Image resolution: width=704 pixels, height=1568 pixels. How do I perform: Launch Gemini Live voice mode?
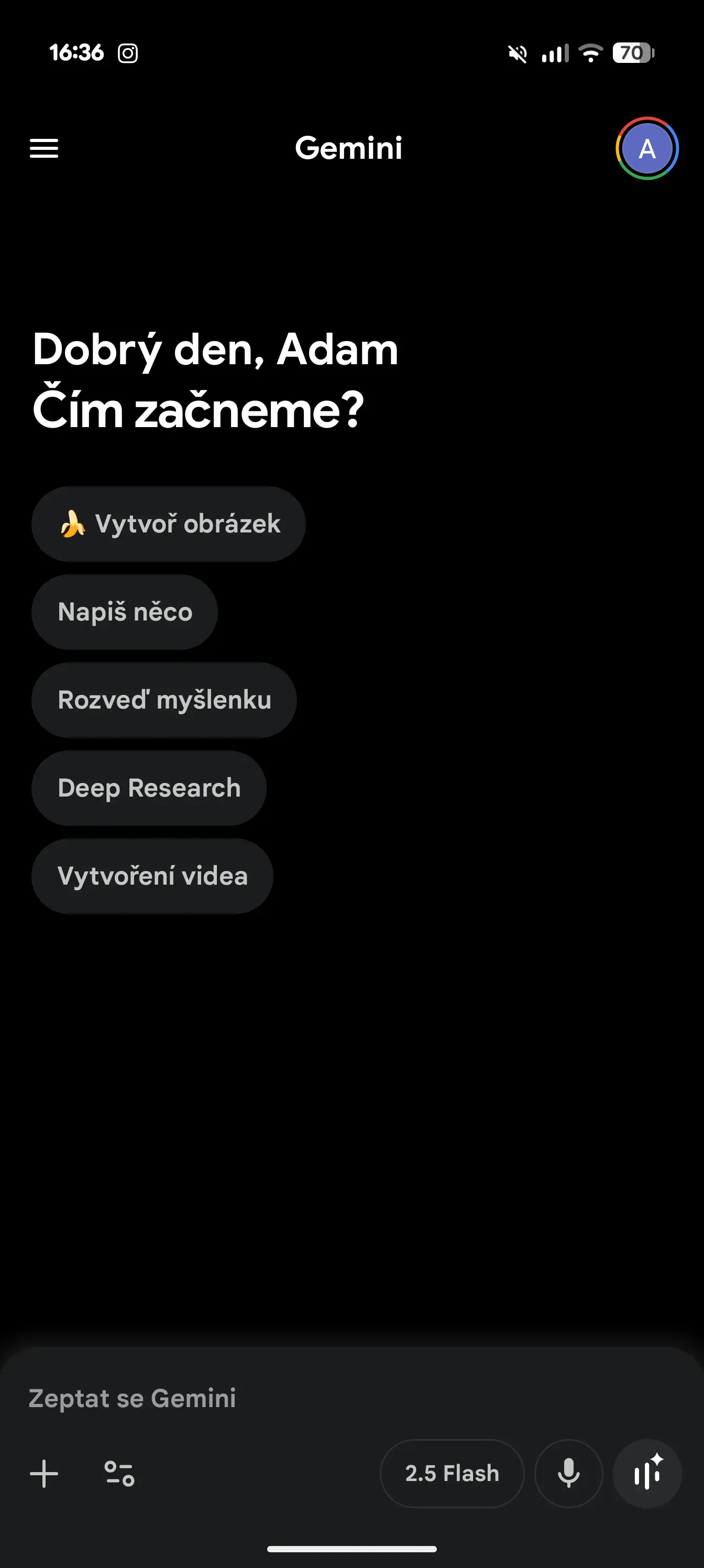[x=647, y=1474]
